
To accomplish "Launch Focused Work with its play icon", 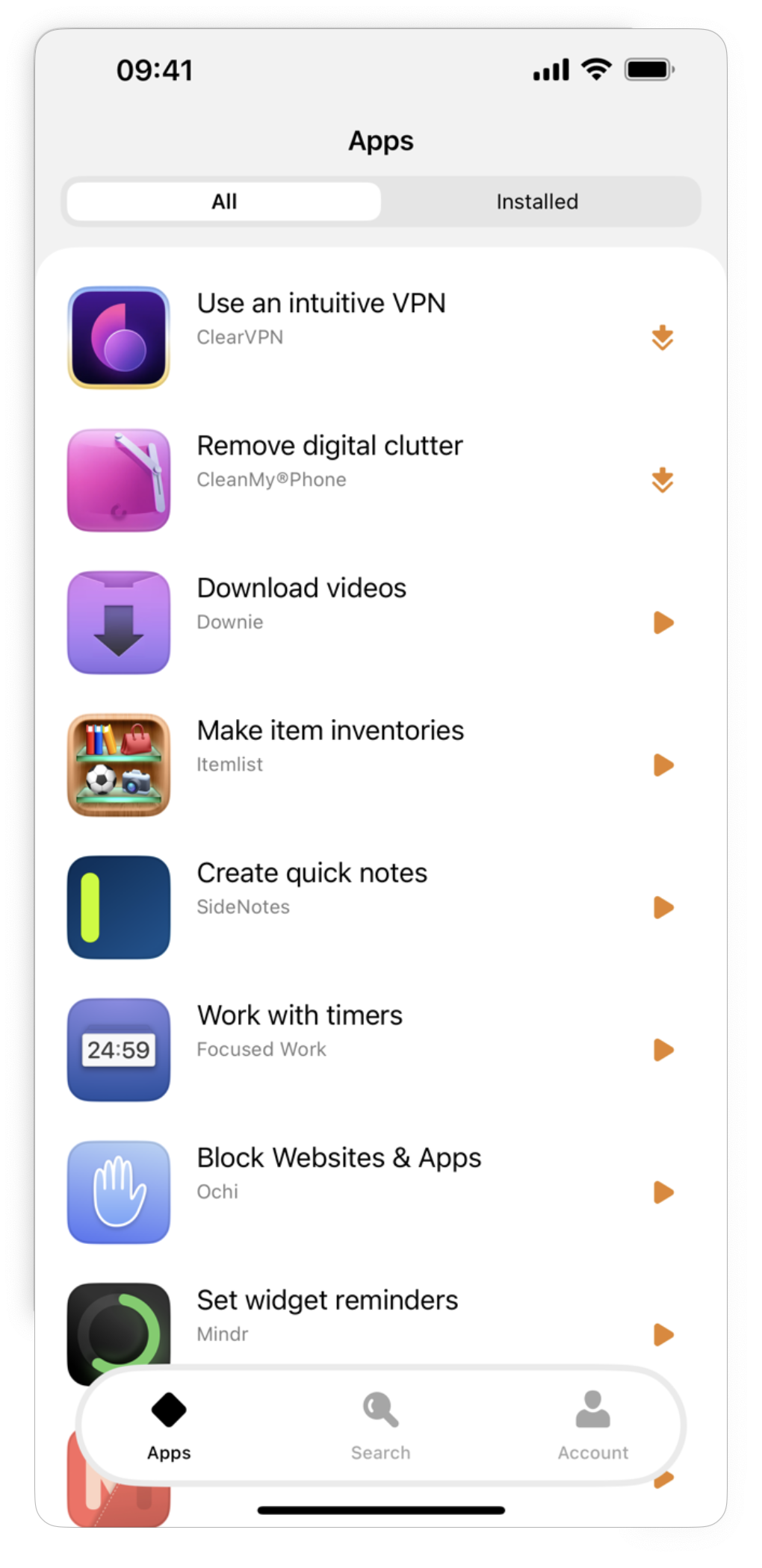I will coord(663,1050).
